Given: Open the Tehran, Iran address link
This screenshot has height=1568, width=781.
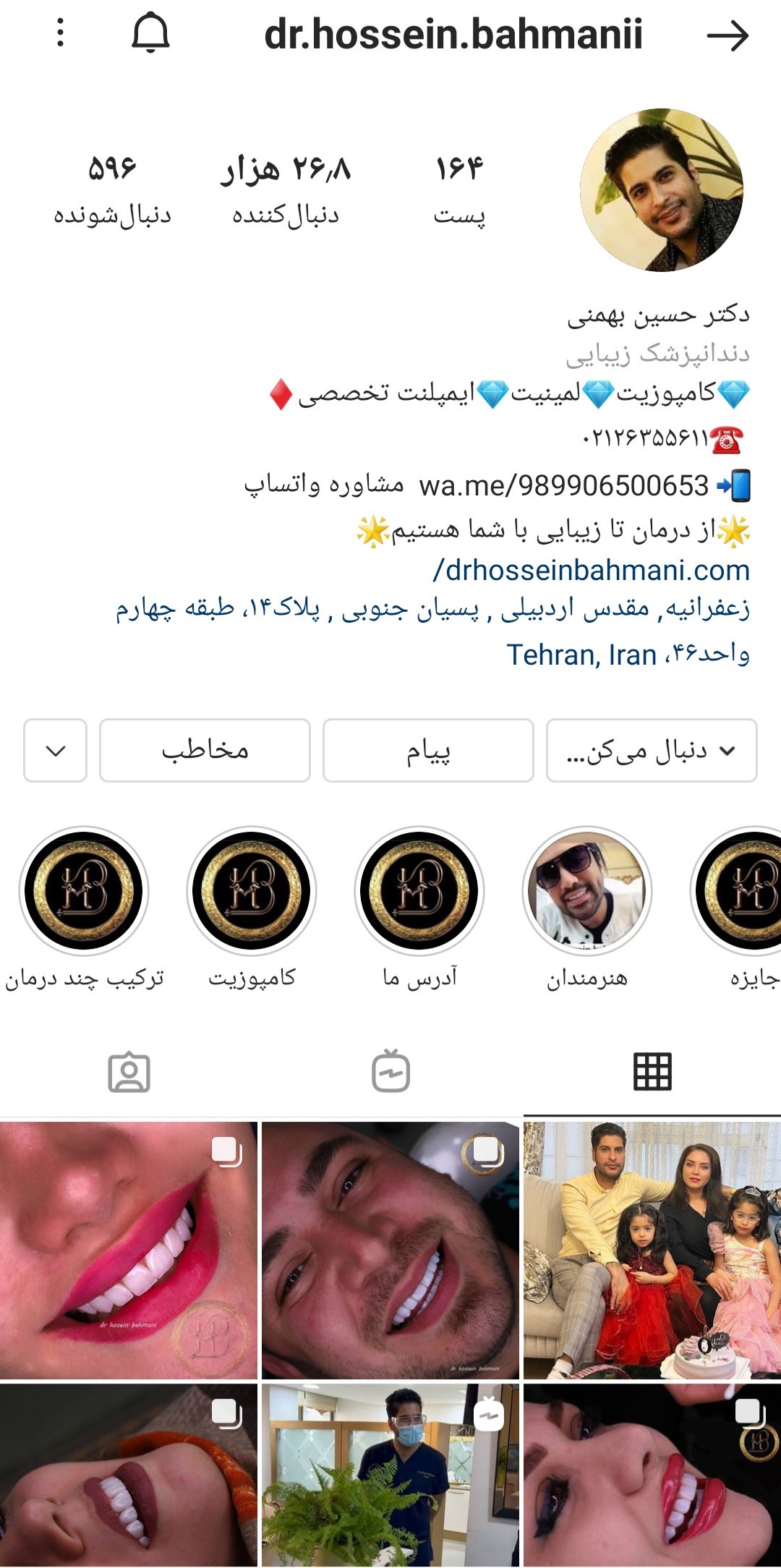Looking at the screenshot, I should [x=581, y=655].
